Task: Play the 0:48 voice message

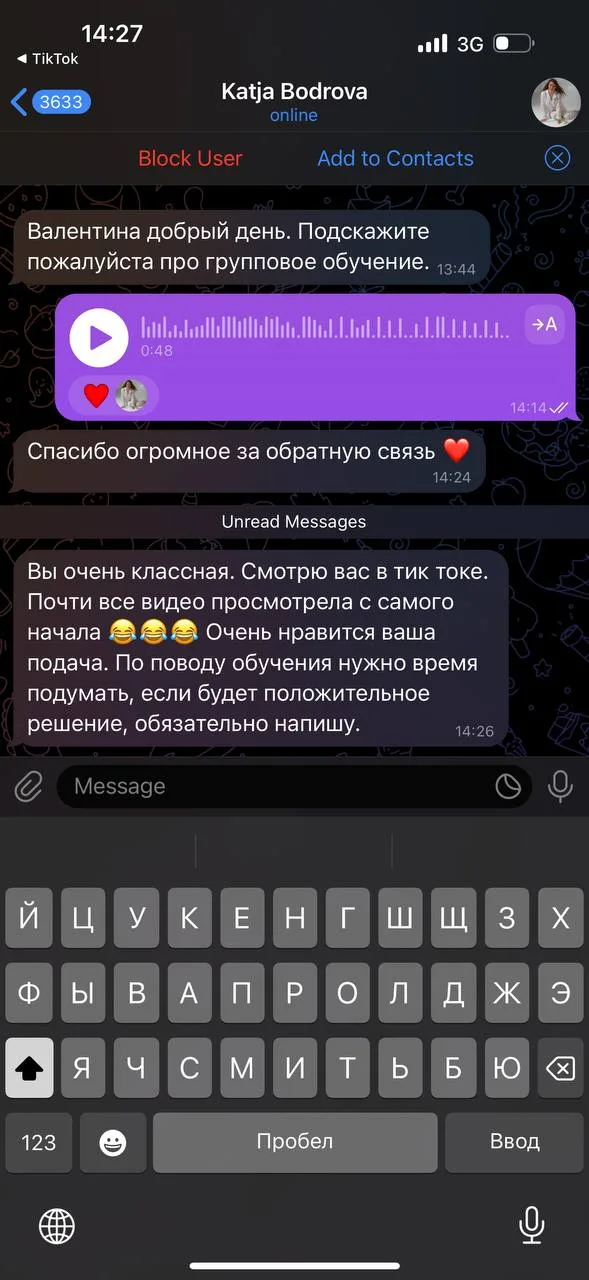Action: click(99, 338)
